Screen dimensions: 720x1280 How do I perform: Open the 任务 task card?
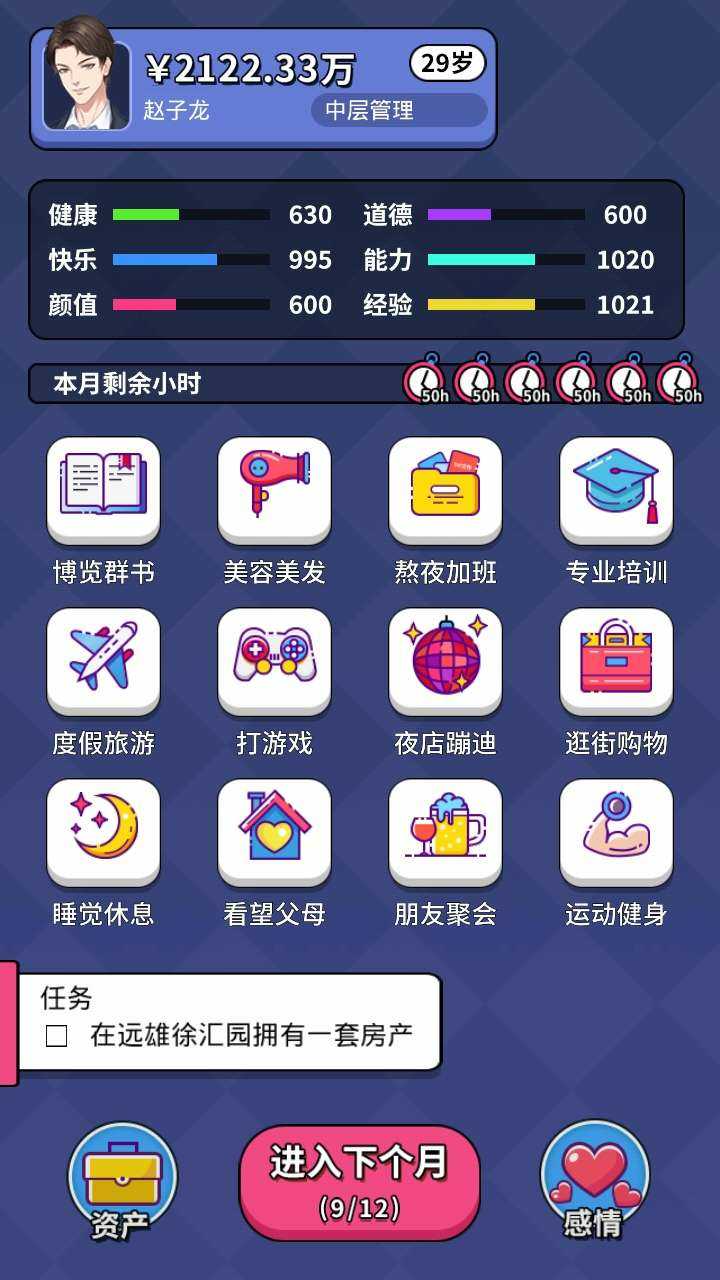(229, 1022)
